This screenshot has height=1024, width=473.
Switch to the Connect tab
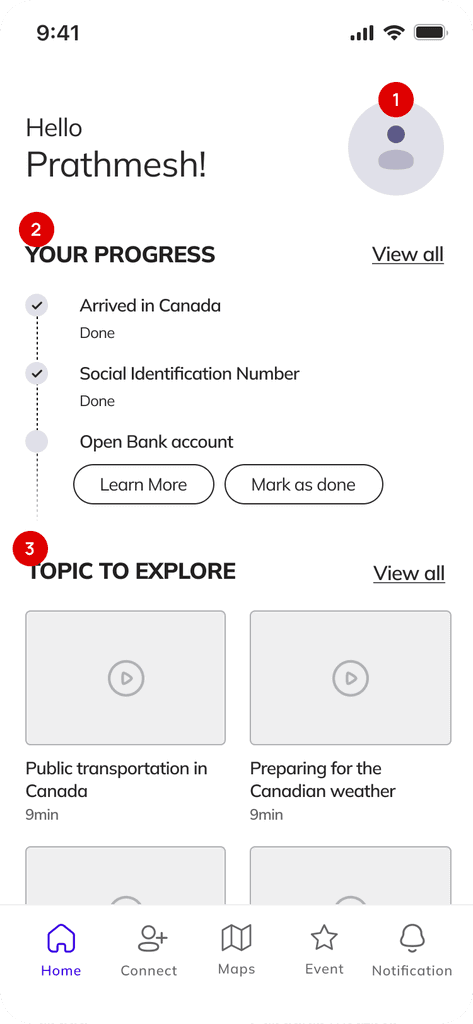coord(149,950)
